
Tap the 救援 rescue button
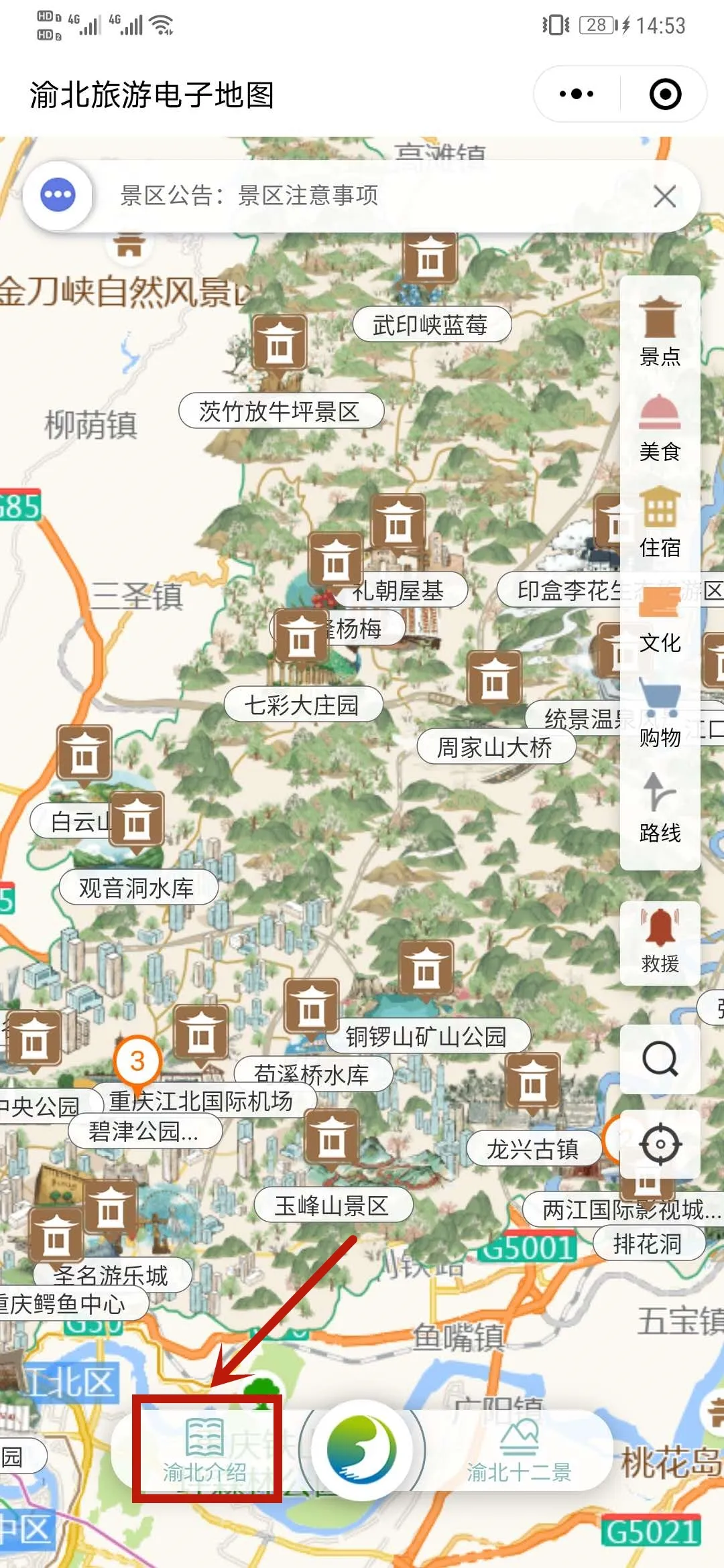click(660, 941)
